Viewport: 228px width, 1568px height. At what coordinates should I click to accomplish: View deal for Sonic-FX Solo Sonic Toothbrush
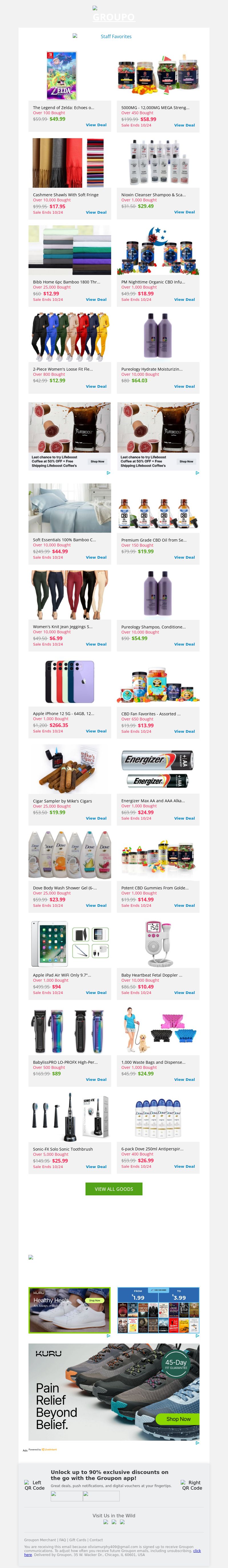pos(96,1167)
